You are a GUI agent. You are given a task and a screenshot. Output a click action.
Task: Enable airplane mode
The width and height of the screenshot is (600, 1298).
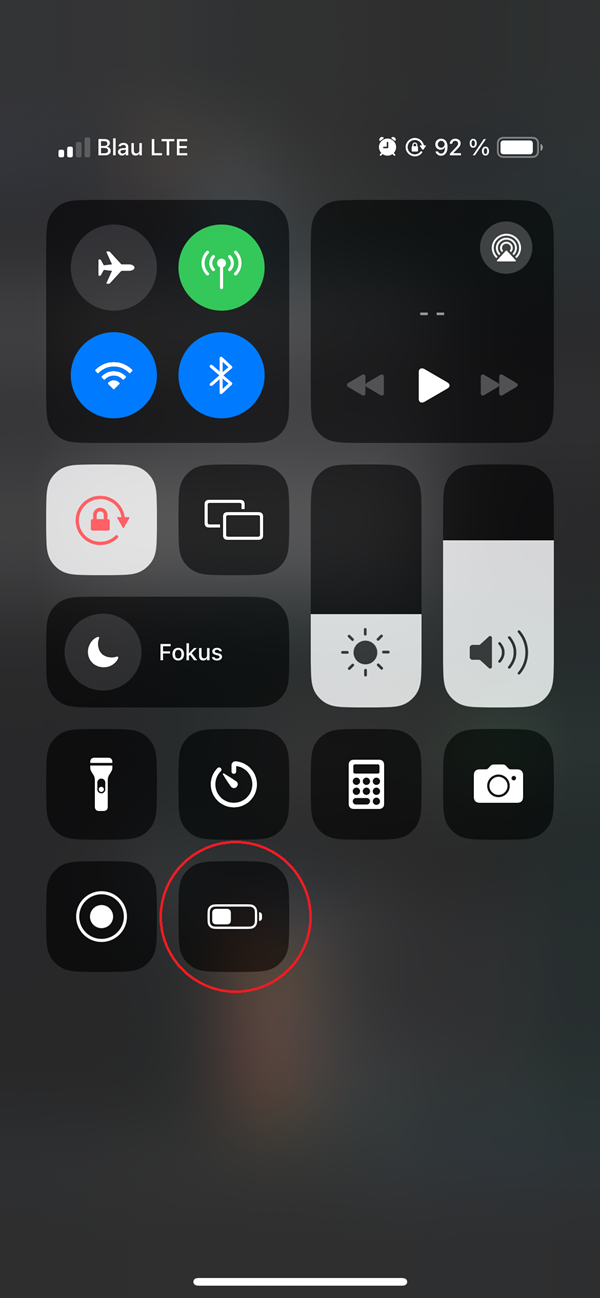[x=114, y=268]
